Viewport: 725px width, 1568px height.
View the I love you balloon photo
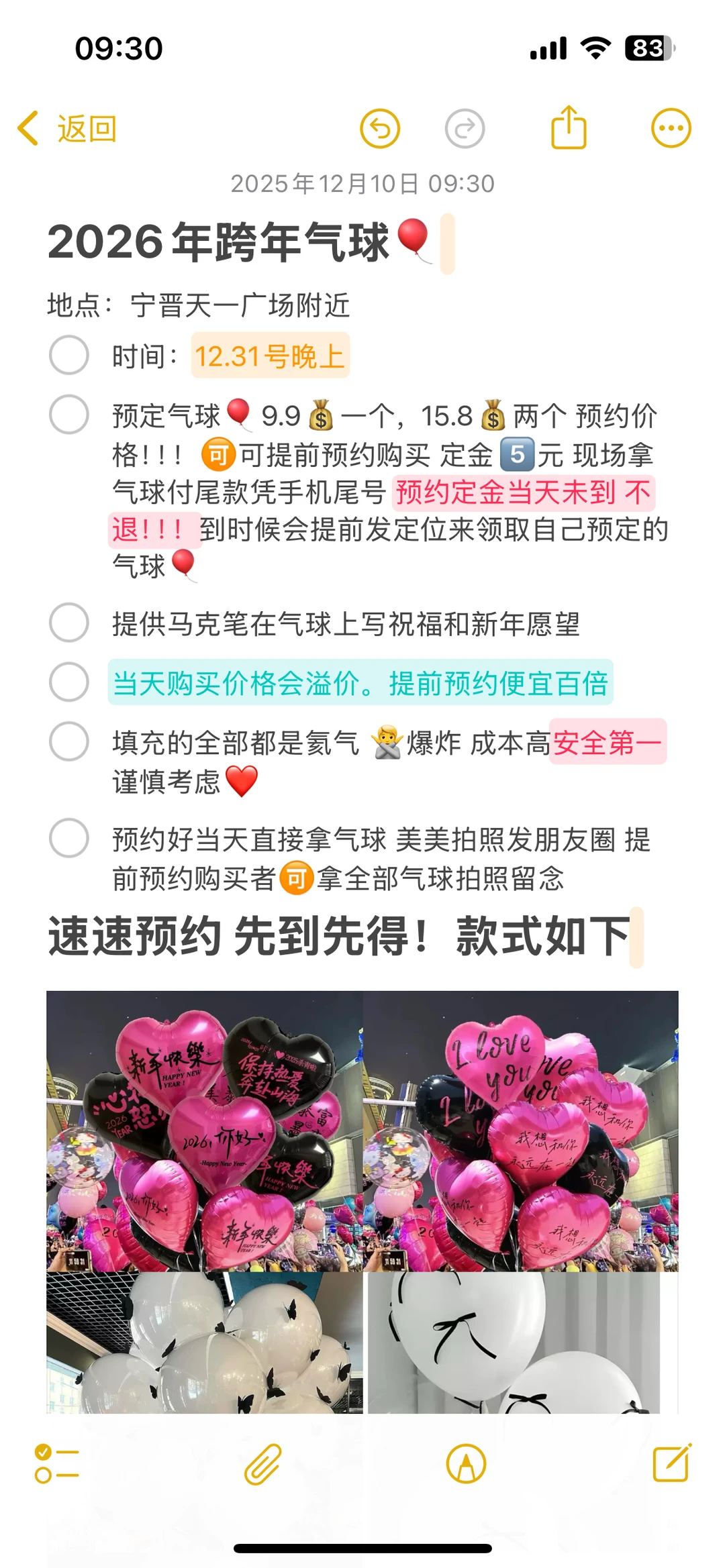click(x=521, y=1131)
